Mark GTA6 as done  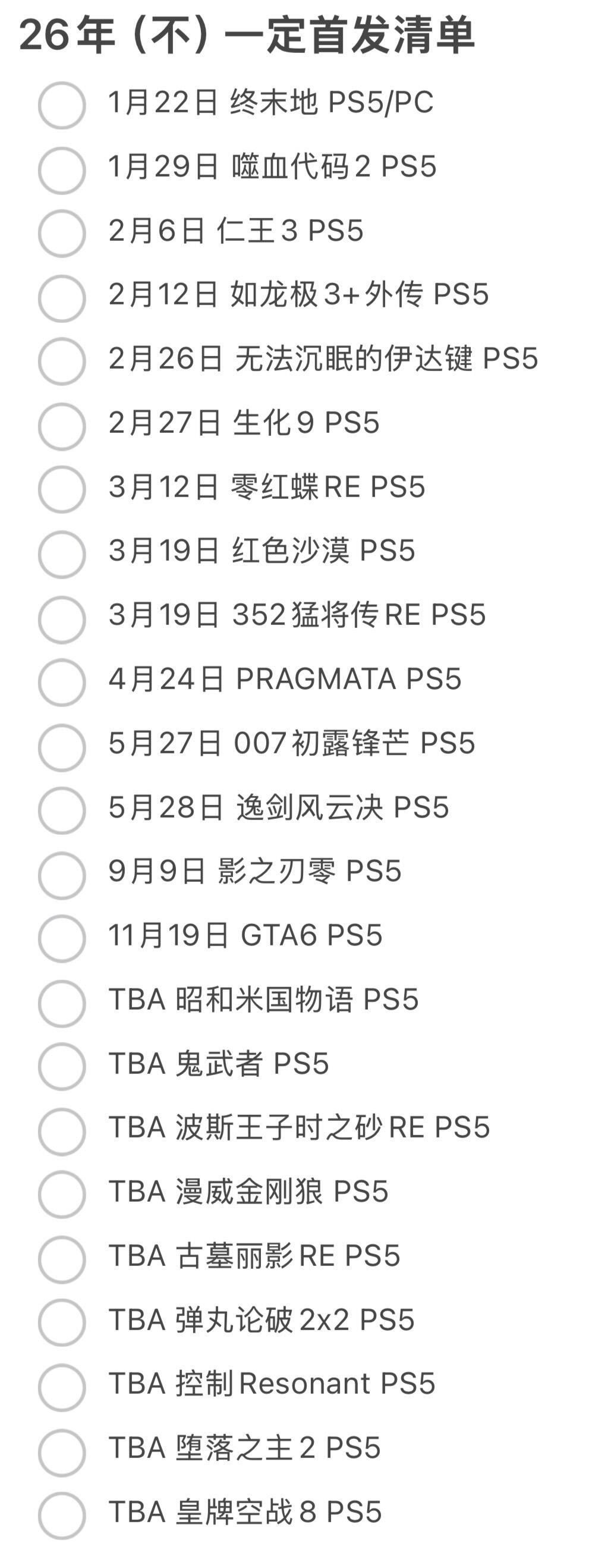click(x=61, y=939)
